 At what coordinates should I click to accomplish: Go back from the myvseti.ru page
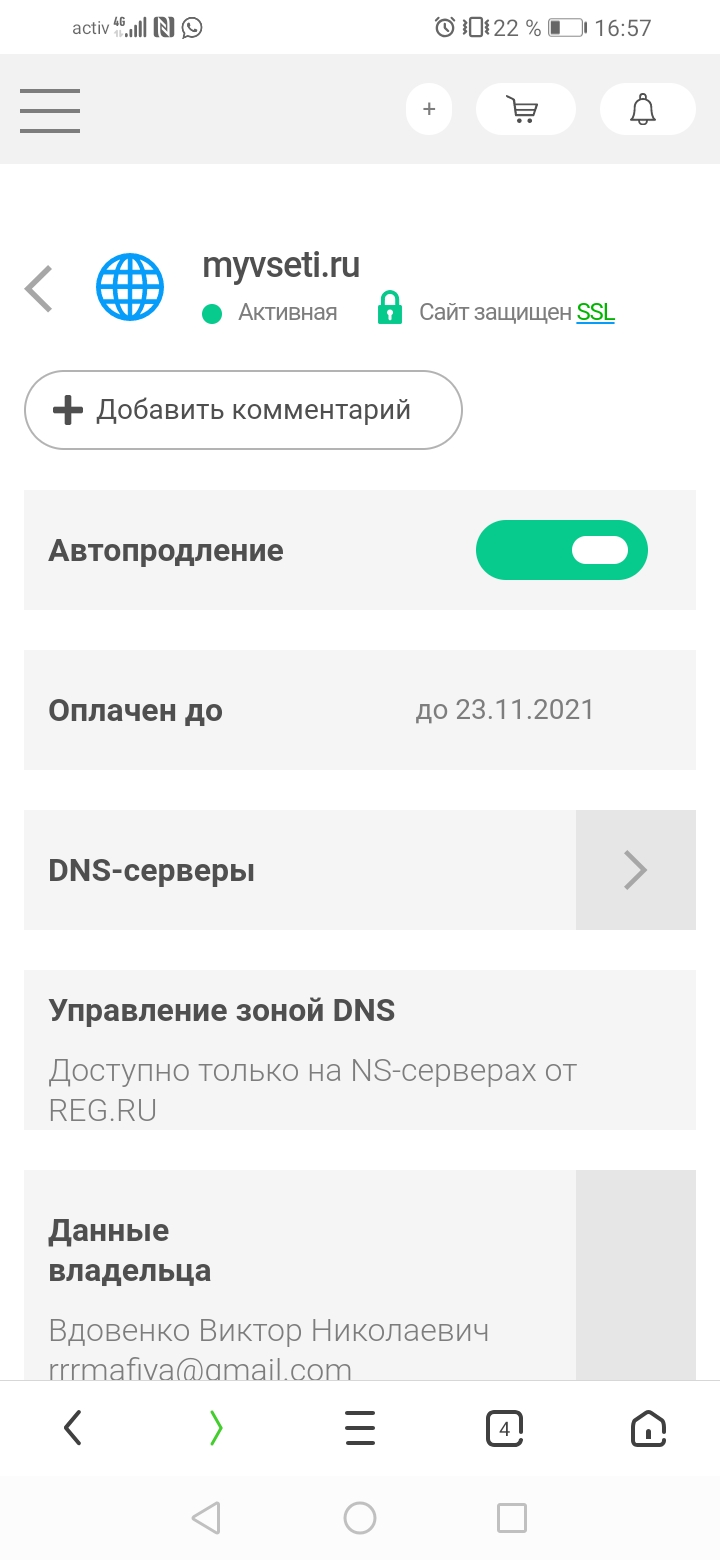pyautogui.click(x=39, y=289)
